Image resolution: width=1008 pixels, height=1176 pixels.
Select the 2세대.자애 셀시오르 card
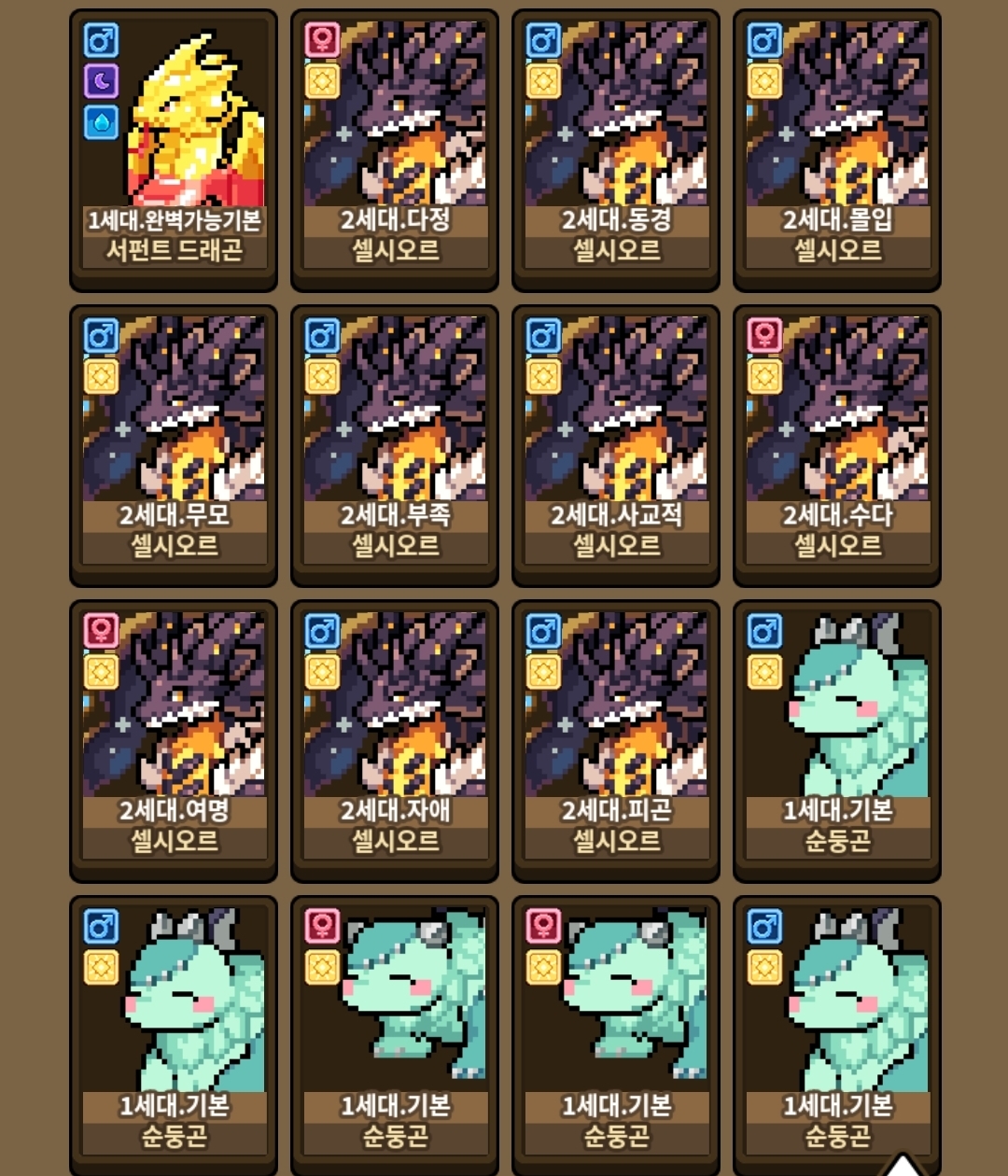(395, 739)
